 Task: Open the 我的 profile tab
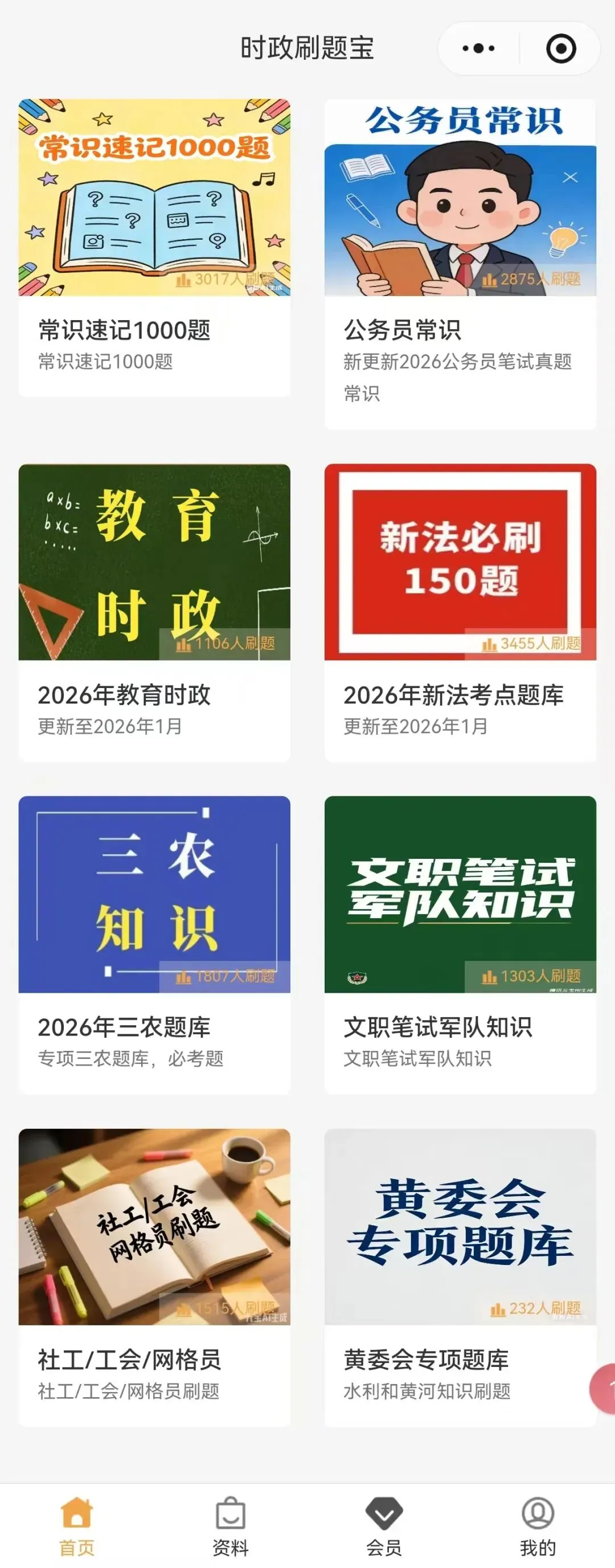(x=538, y=1526)
